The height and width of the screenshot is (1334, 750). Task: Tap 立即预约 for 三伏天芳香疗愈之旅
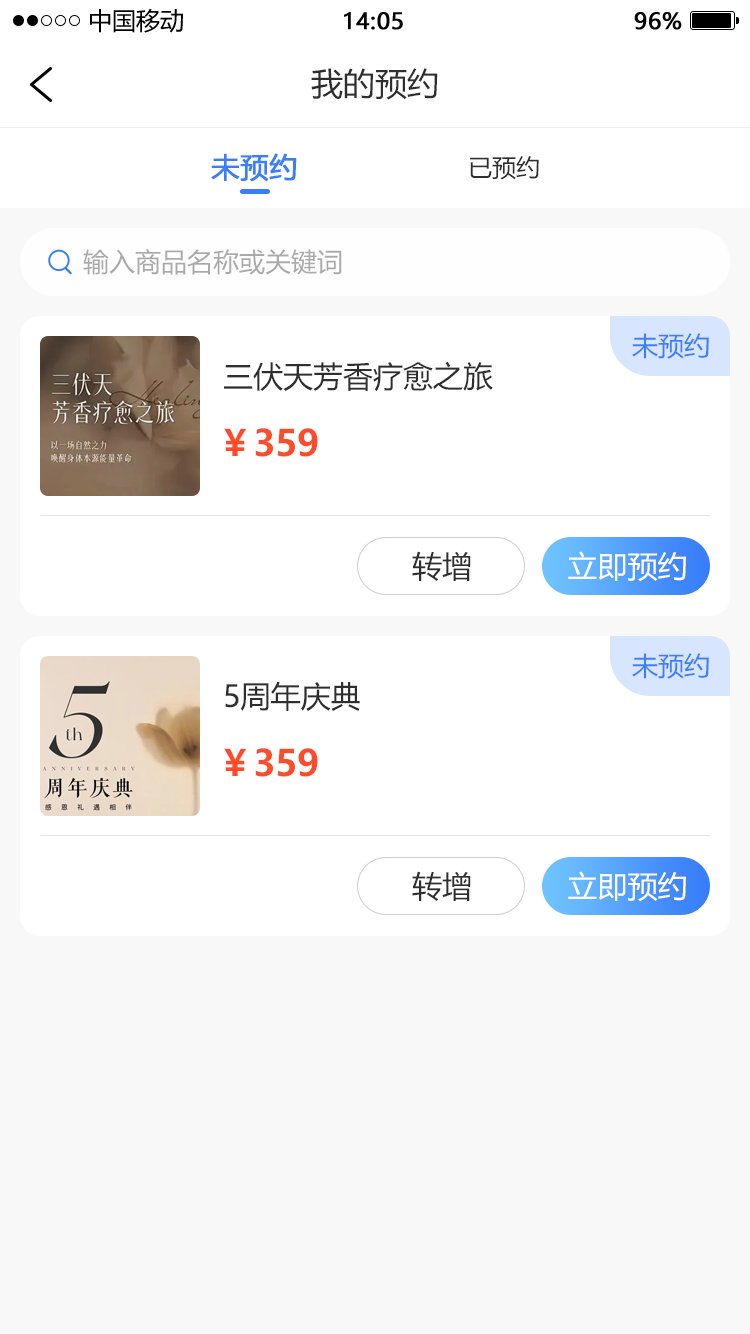[626, 566]
